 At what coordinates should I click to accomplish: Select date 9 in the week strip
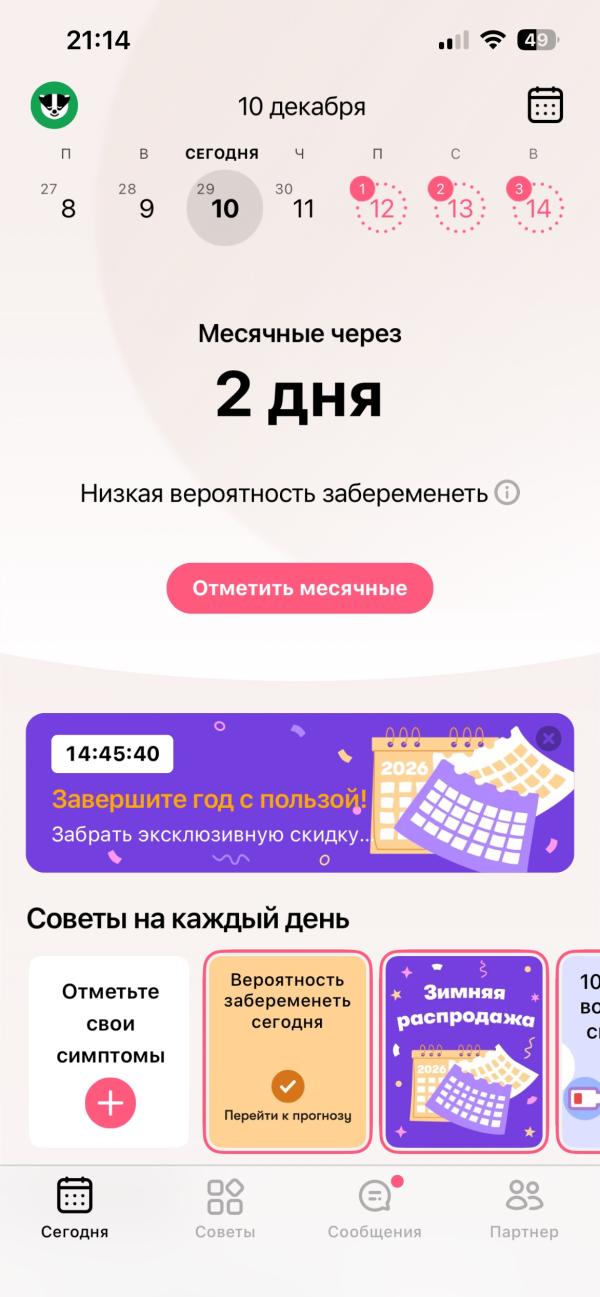point(146,208)
